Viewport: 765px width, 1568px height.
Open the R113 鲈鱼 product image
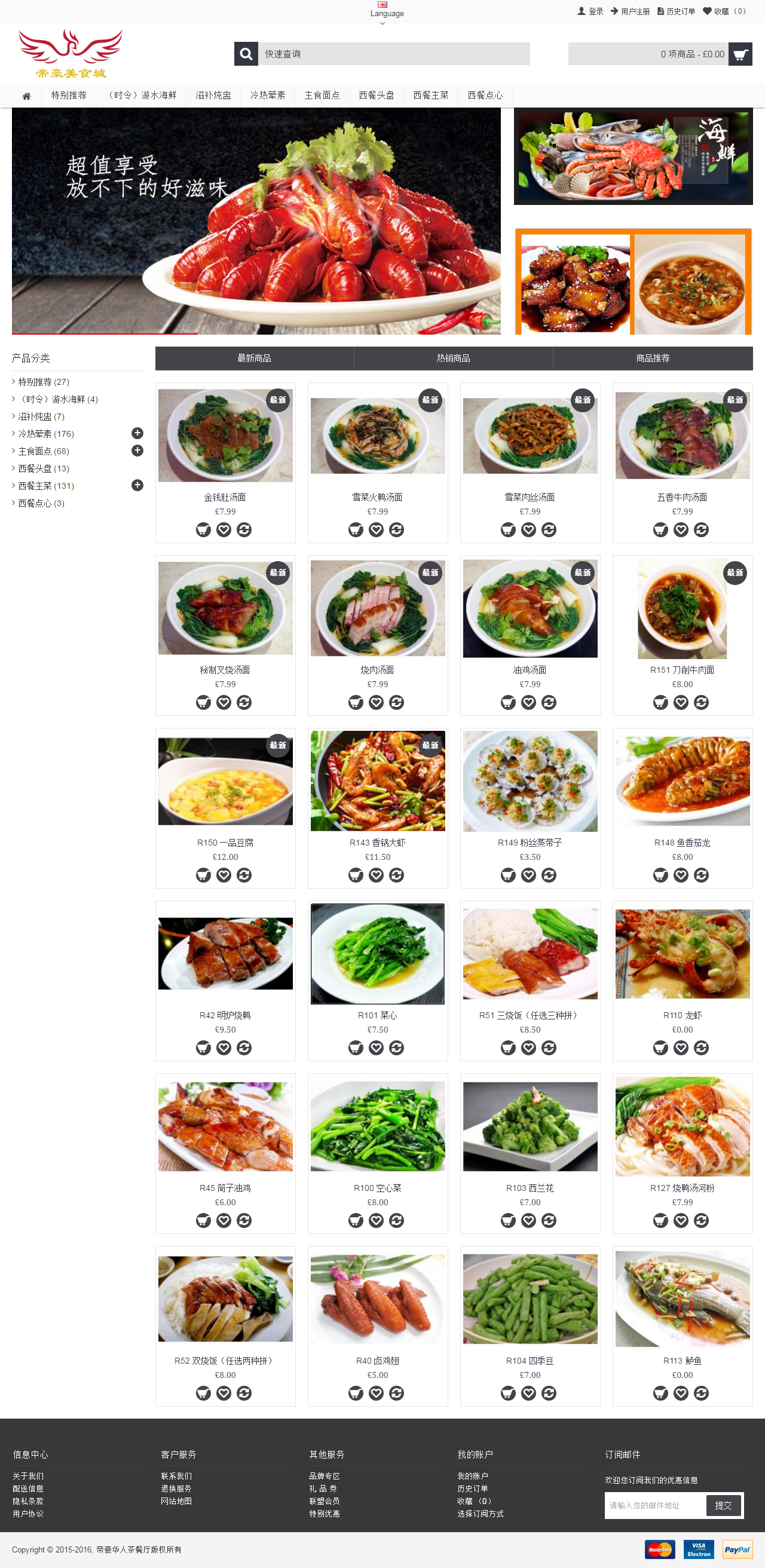(681, 1298)
